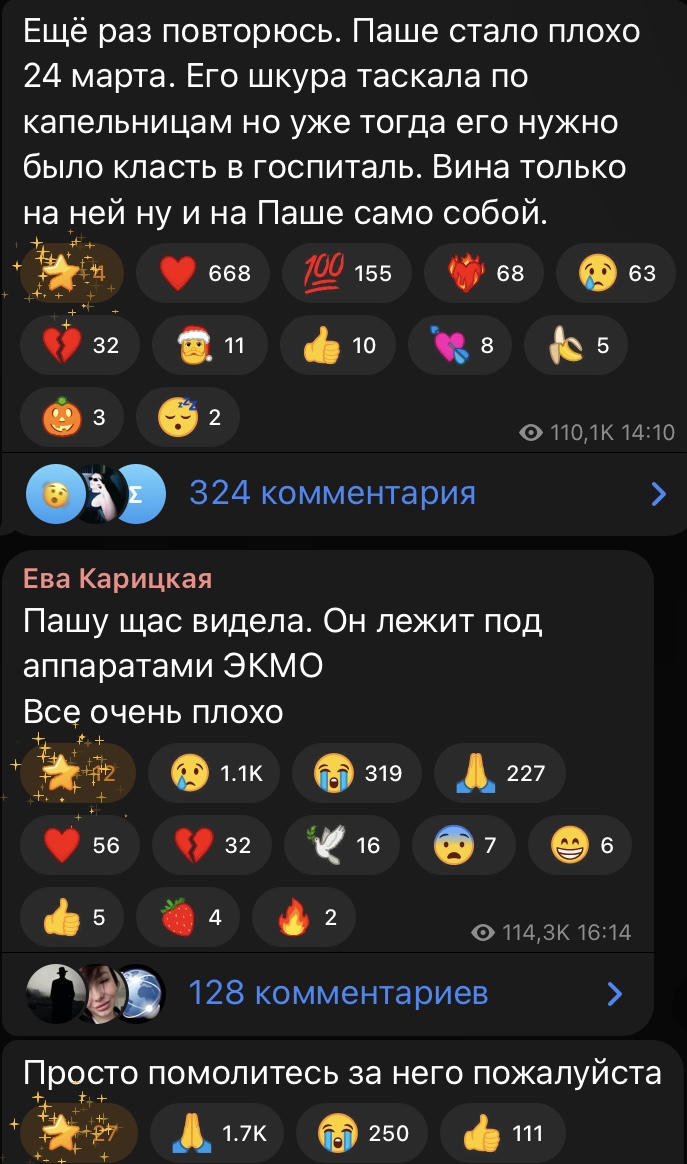687x1164 pixels.
Task: React with the burning heart showing 68
Action: pos(484,273)
